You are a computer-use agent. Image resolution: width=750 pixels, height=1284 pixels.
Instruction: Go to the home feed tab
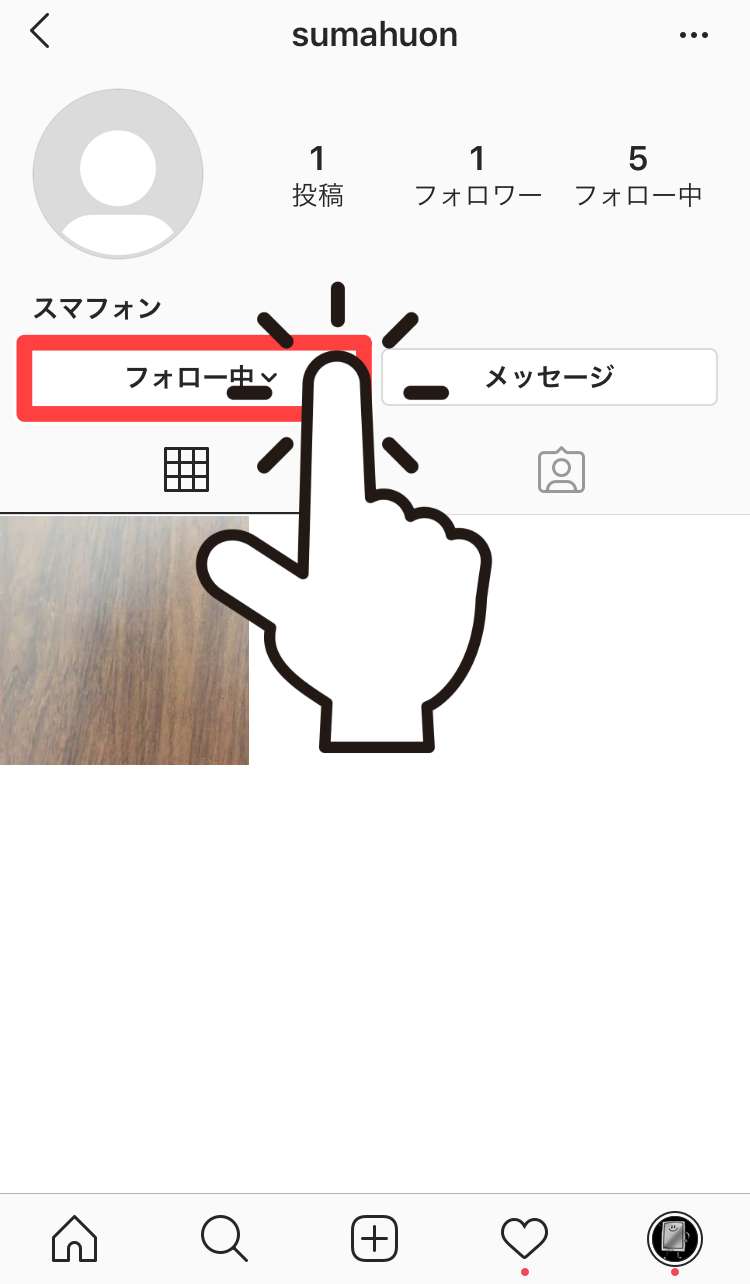click(75, 1239)
